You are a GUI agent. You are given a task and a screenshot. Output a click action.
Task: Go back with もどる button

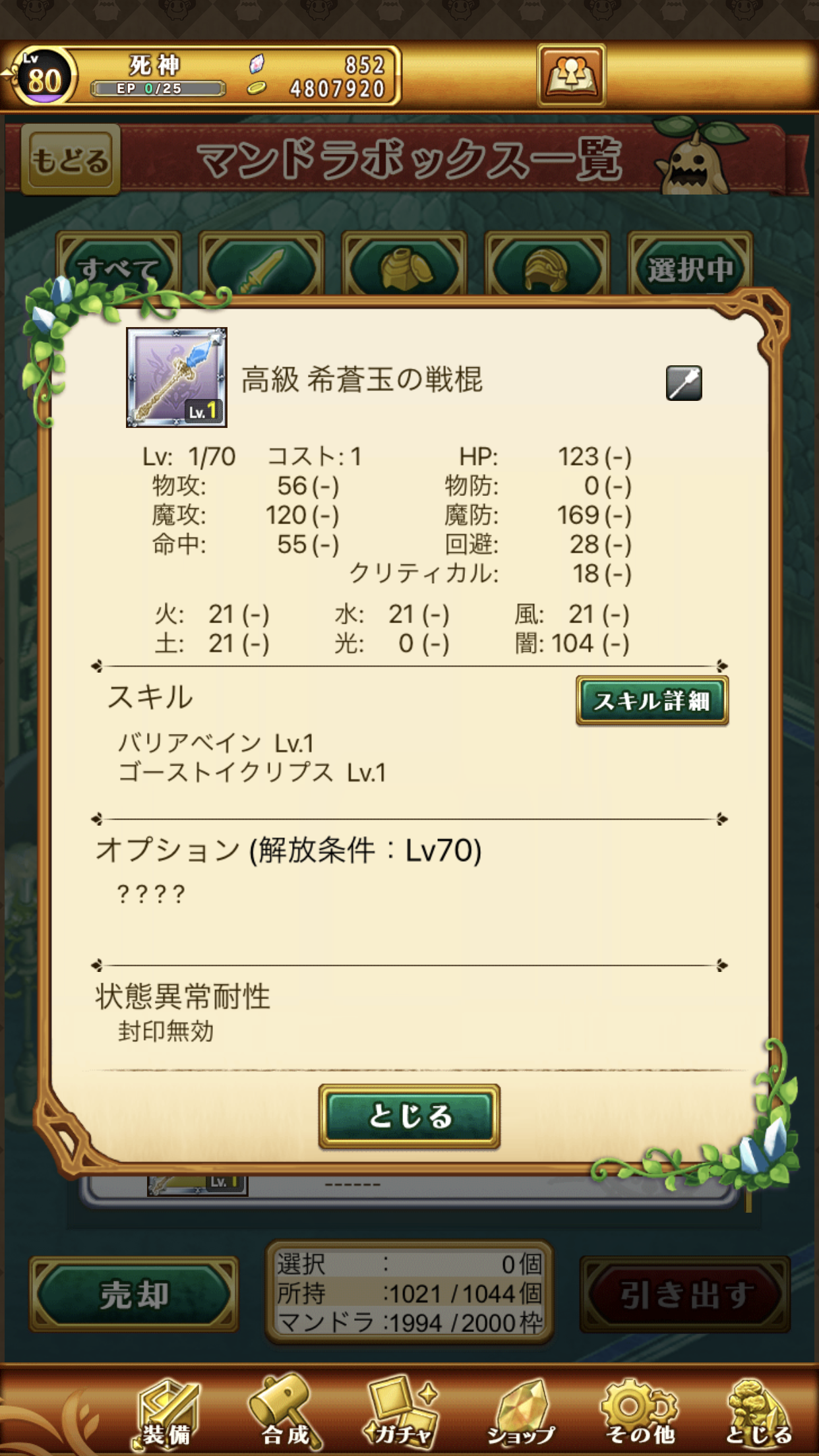(x=71, y=160)
